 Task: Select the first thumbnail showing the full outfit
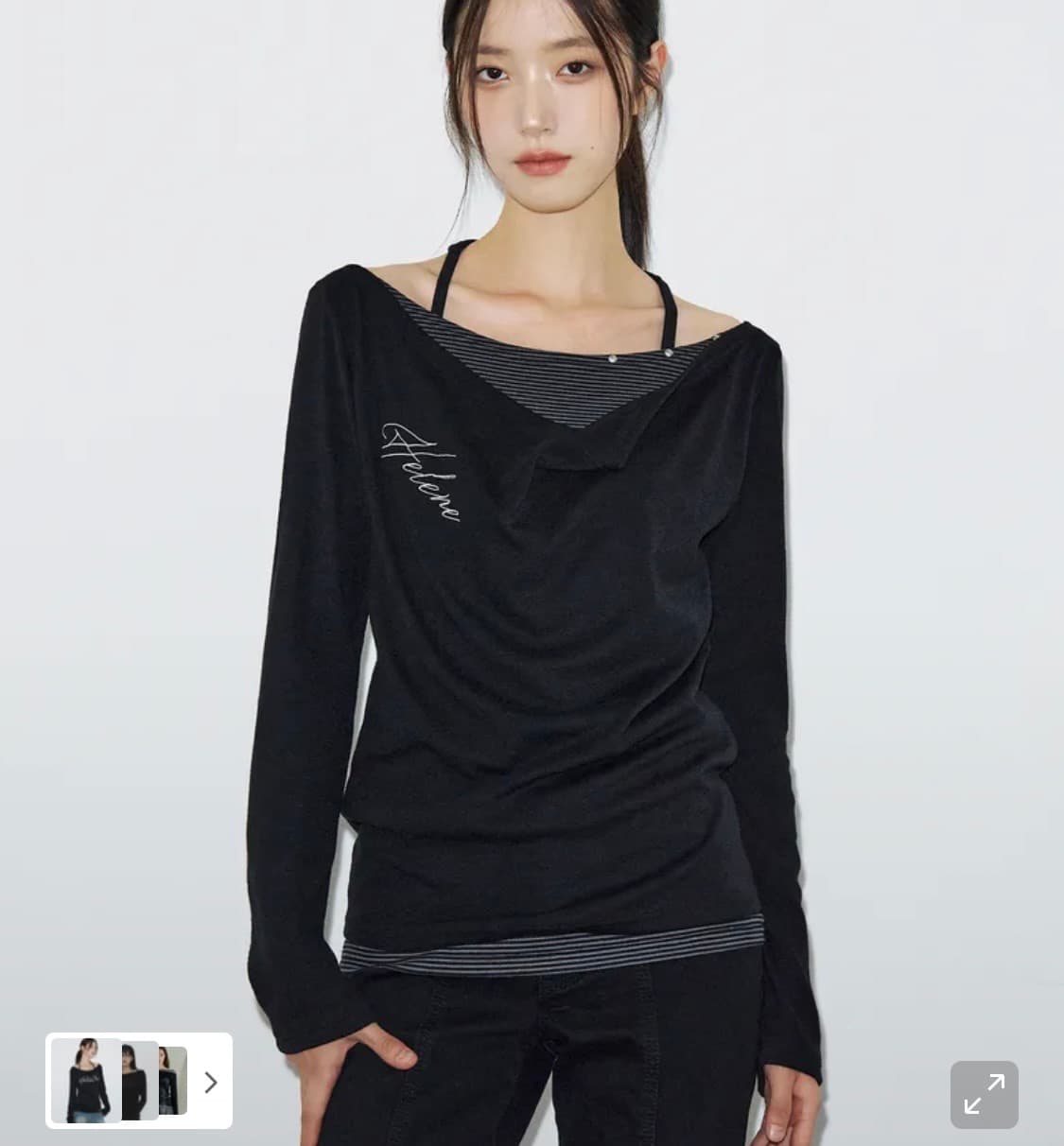(x=87, y=1081)
